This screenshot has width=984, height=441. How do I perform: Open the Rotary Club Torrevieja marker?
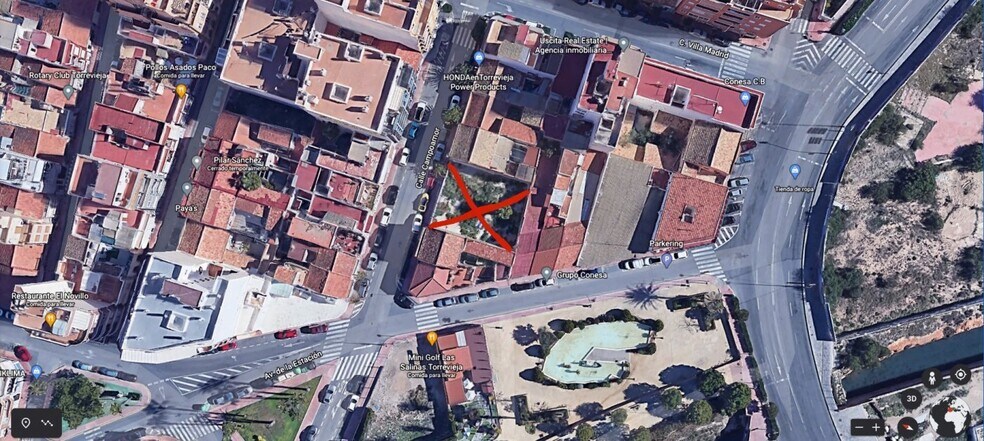(68, 91)
